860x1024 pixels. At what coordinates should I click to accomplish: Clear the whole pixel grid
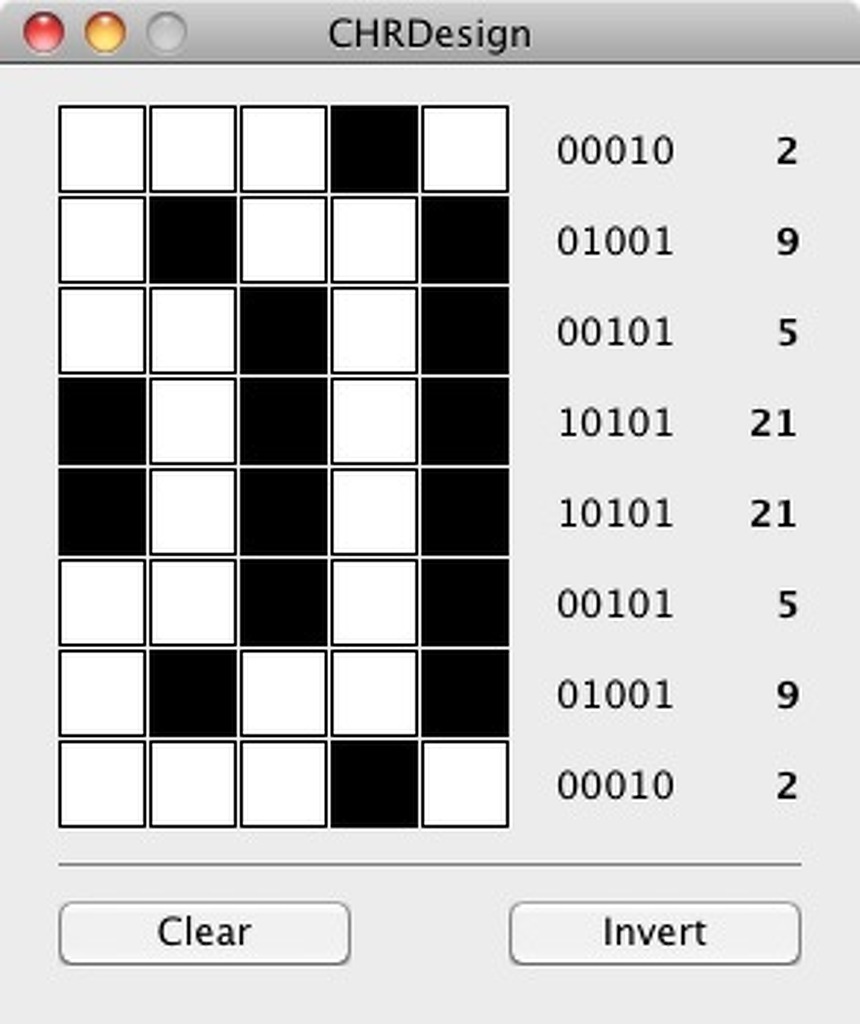point(204,933)
